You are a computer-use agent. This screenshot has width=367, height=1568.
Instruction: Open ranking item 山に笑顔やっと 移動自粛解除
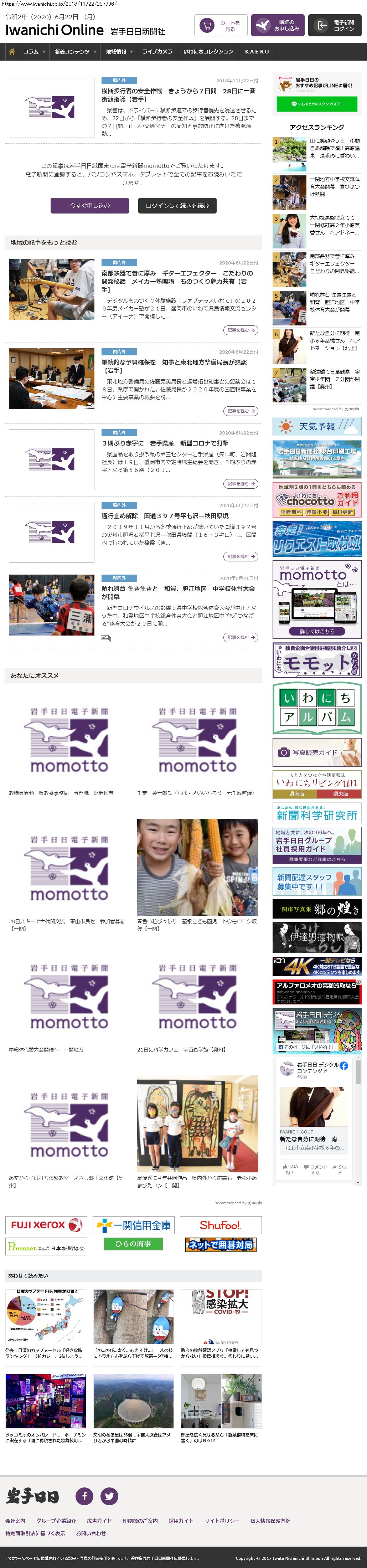[x=334, y=149]
